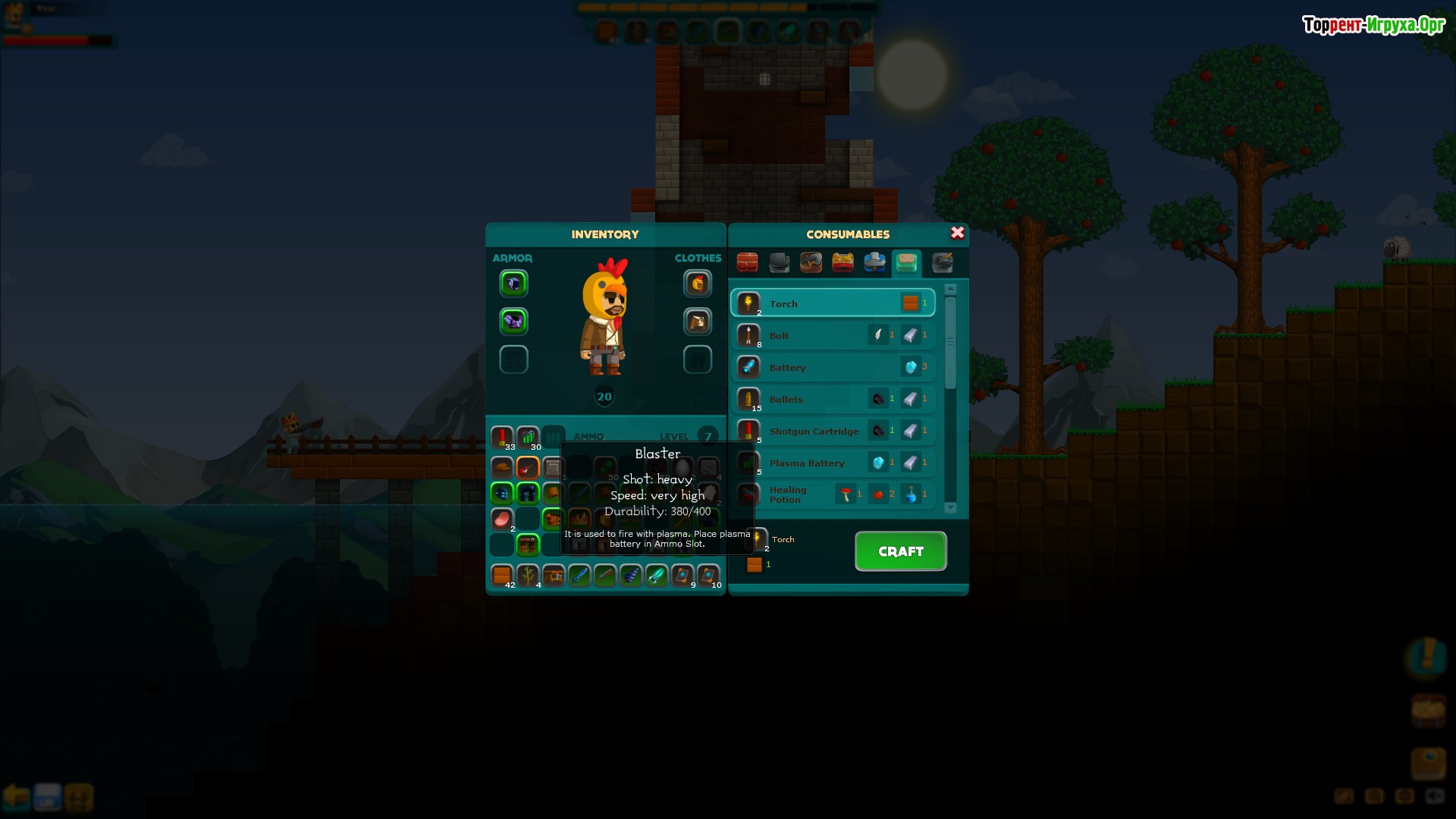
Task: Switch to the pickaxe tools crafting tab
Action: (811, 262)
